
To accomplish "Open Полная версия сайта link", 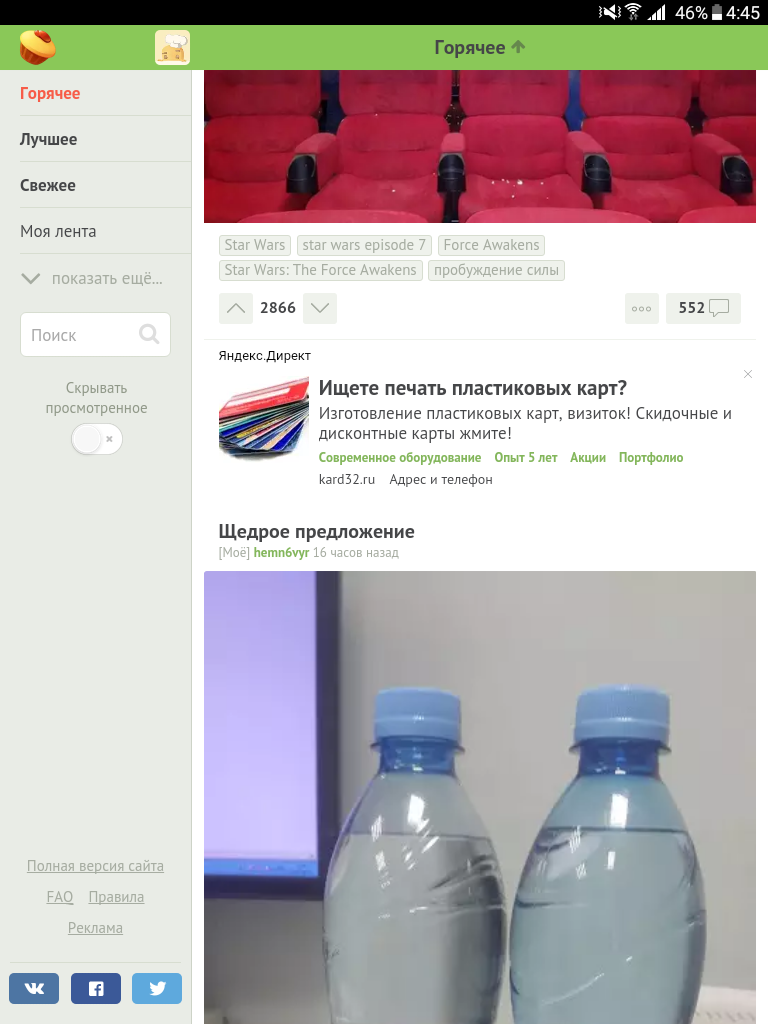I will [x=95, y=867].
